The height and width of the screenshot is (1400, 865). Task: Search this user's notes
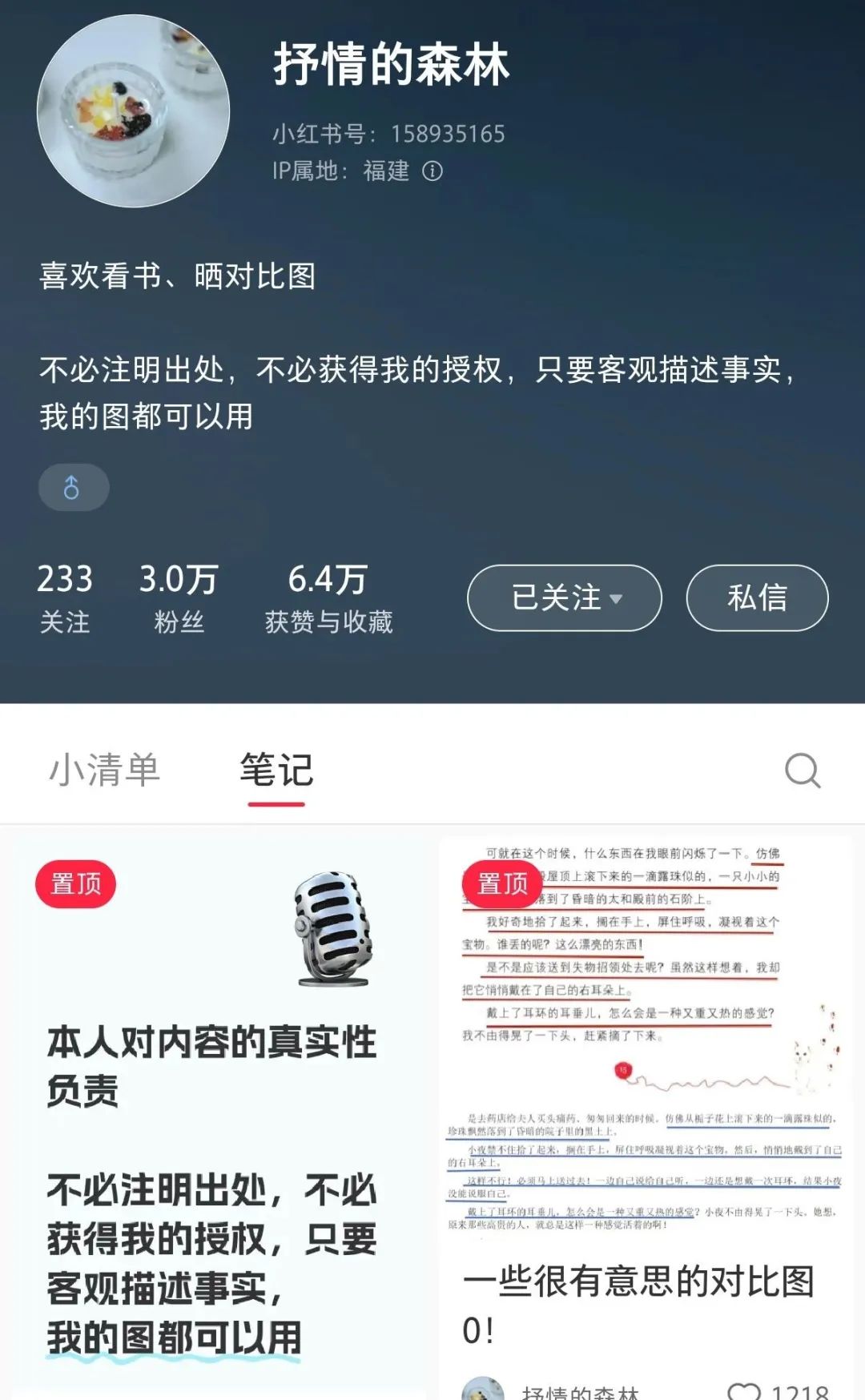pyautogui.click(x=802, y=771)
